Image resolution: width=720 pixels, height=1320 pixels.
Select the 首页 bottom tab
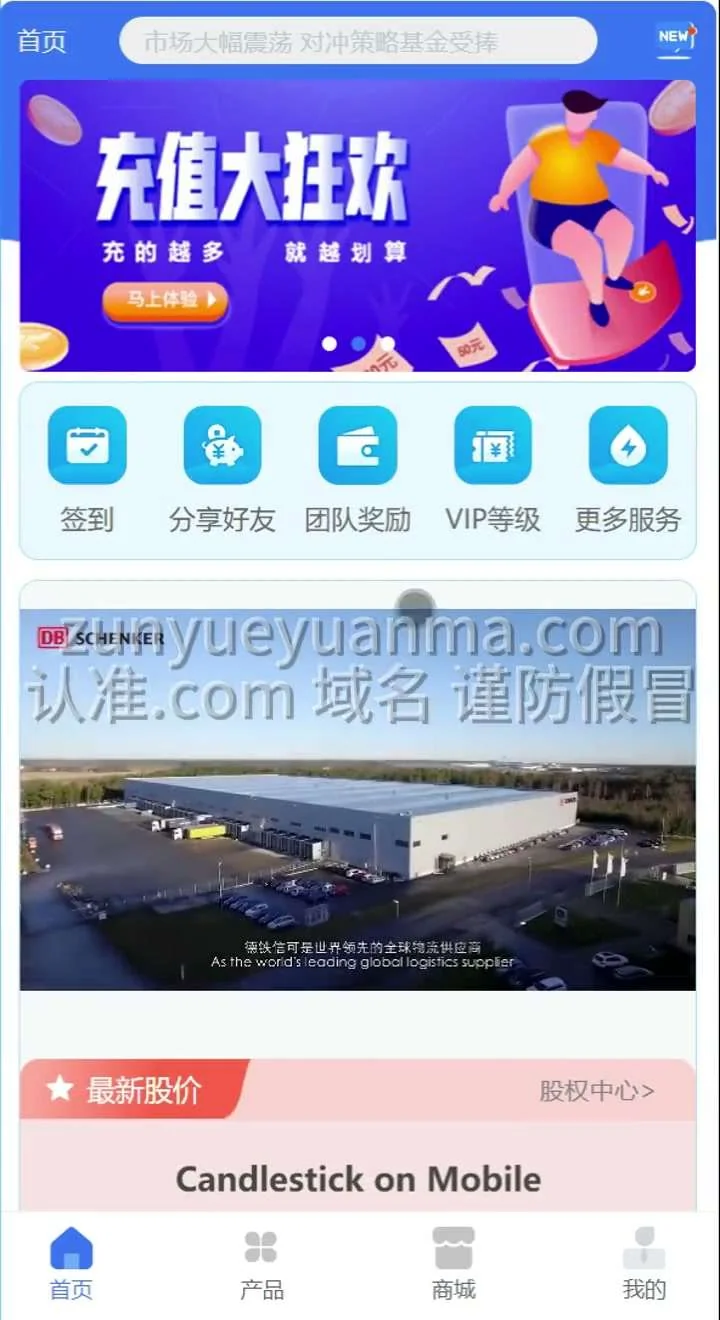(71, 1265)
